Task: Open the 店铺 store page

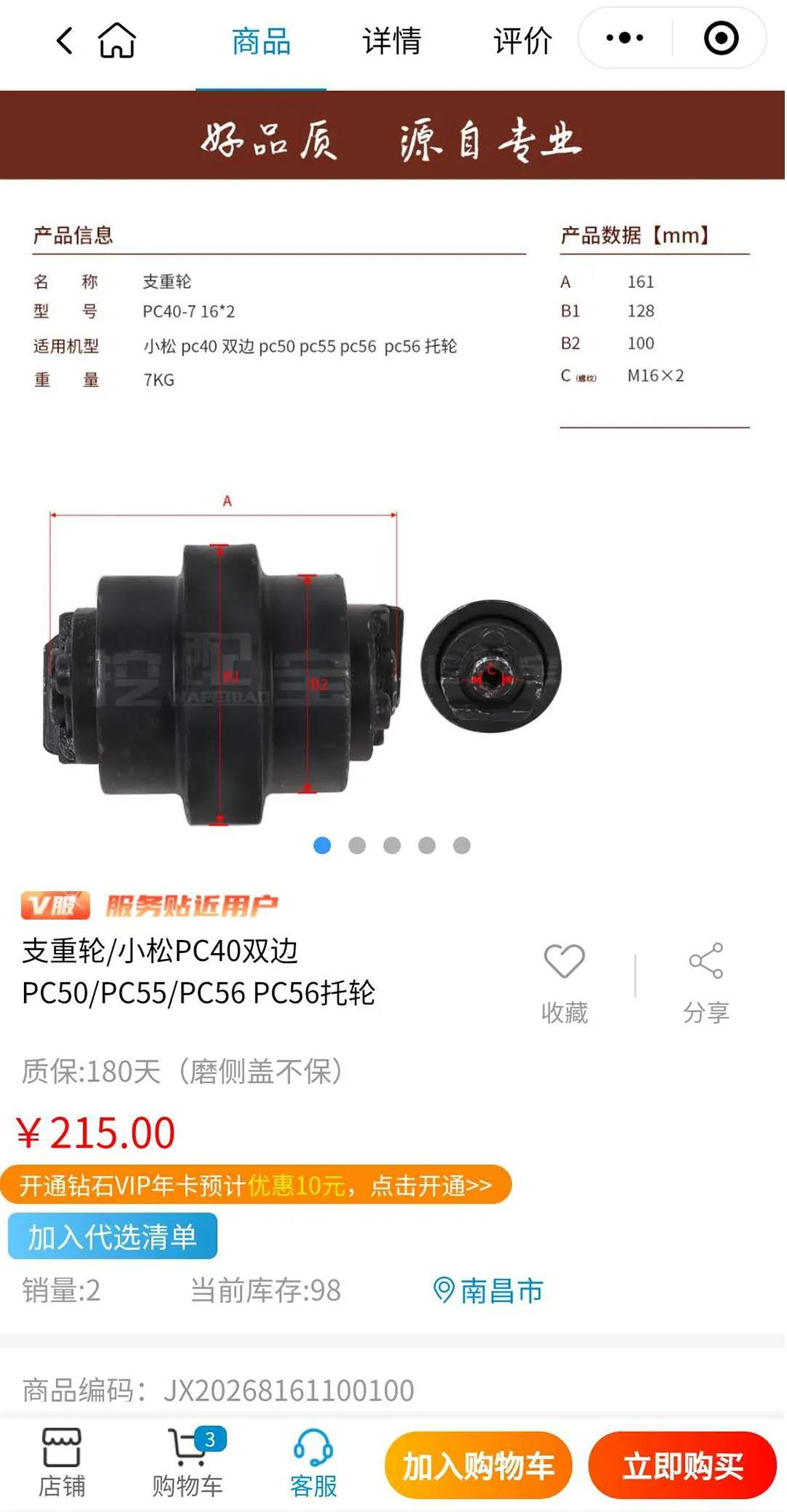Action: coord(62,1464)
